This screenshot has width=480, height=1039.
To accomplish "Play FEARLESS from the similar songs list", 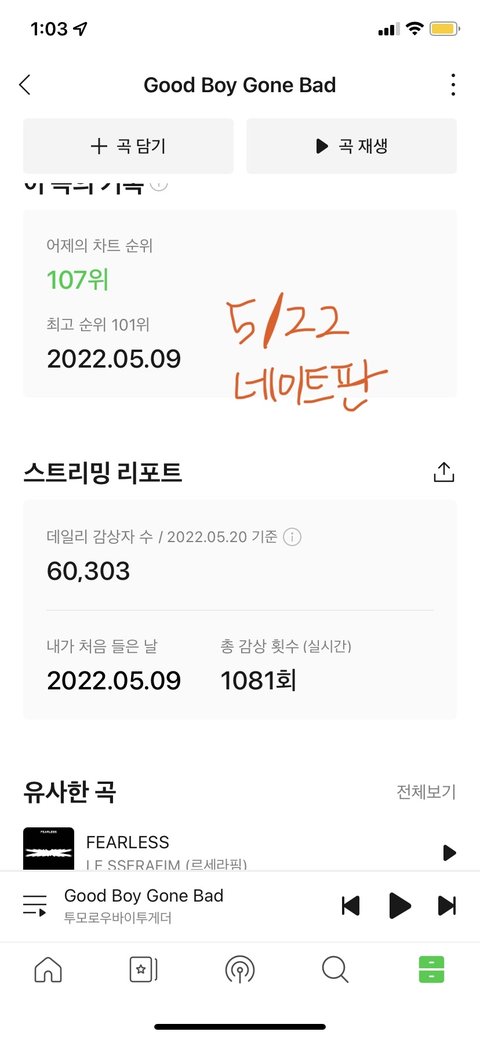I will tap(450, 853).
